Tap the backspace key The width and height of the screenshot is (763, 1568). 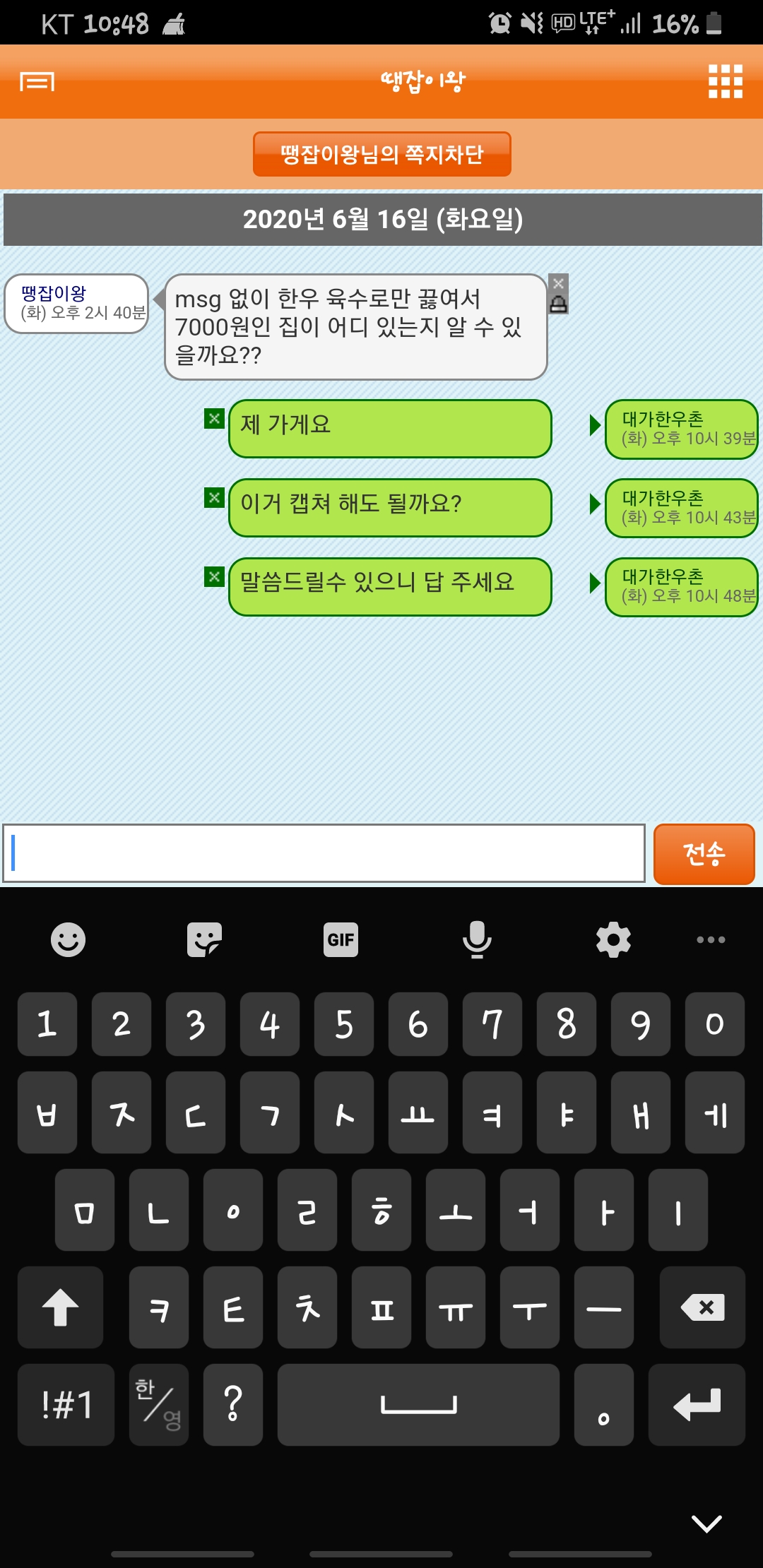click(702, 1307)
